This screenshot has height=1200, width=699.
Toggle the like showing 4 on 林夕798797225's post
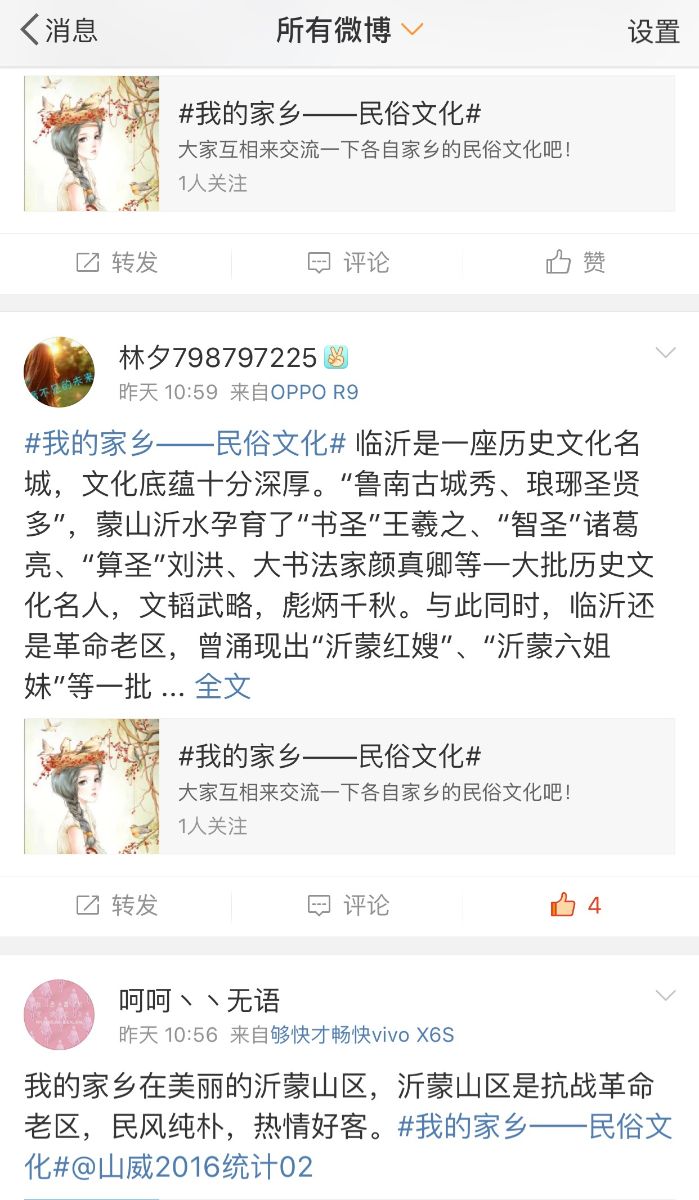tap(576, 906)
